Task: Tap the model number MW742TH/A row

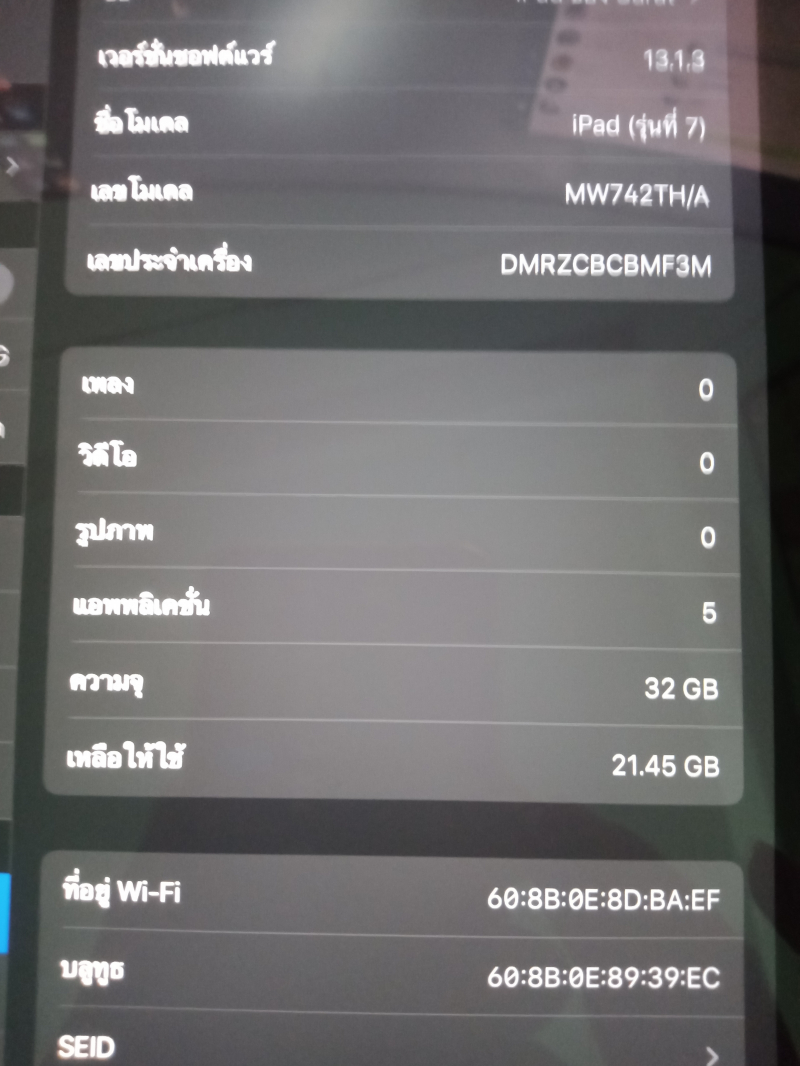Action: tap(400, 194)
